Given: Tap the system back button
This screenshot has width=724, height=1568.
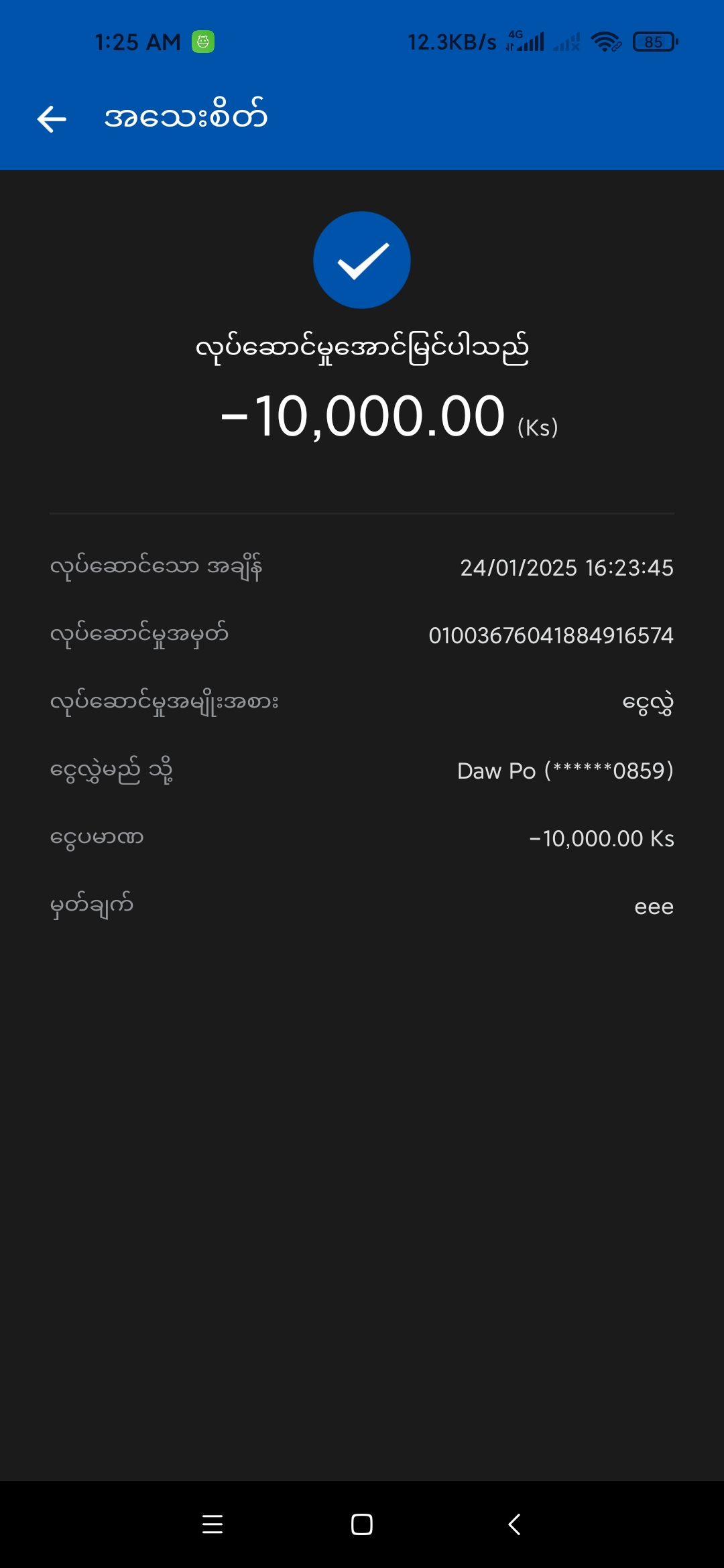Looking at the screenshot, I should [514, 1524].
